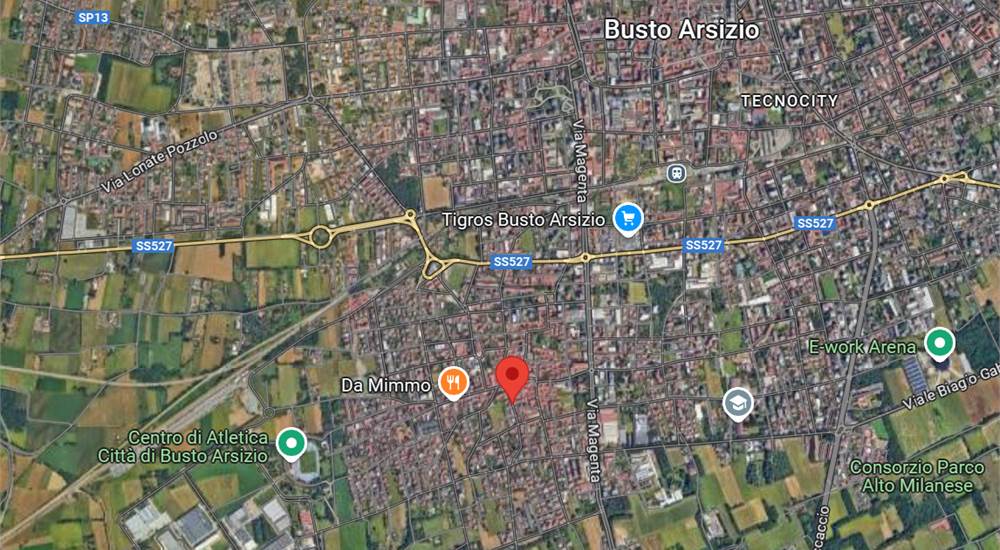The image size is (1000, 550).
Task: Select the Da Mimmo restaurant marker
Action: point(454,382)
